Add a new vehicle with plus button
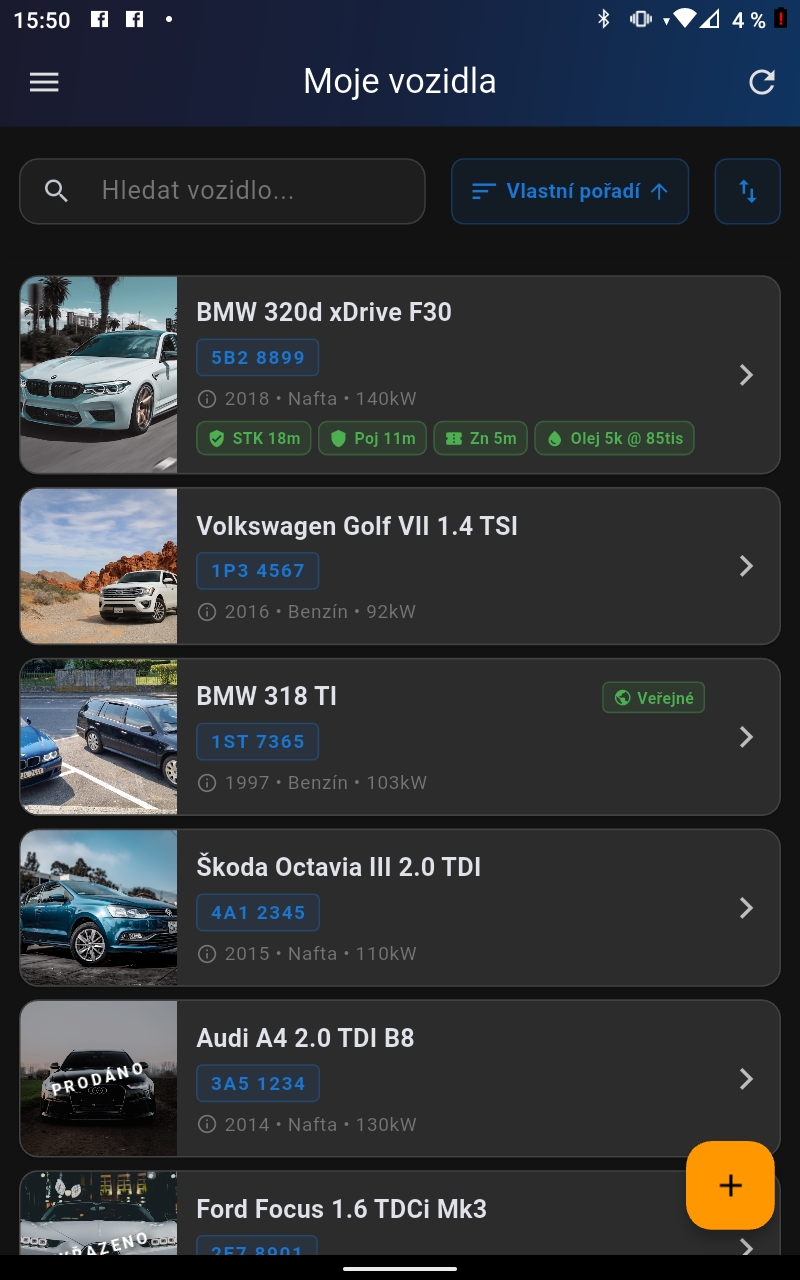Screen dimensions: 800x1280 pyautogui.click(x=730, y=1185)
